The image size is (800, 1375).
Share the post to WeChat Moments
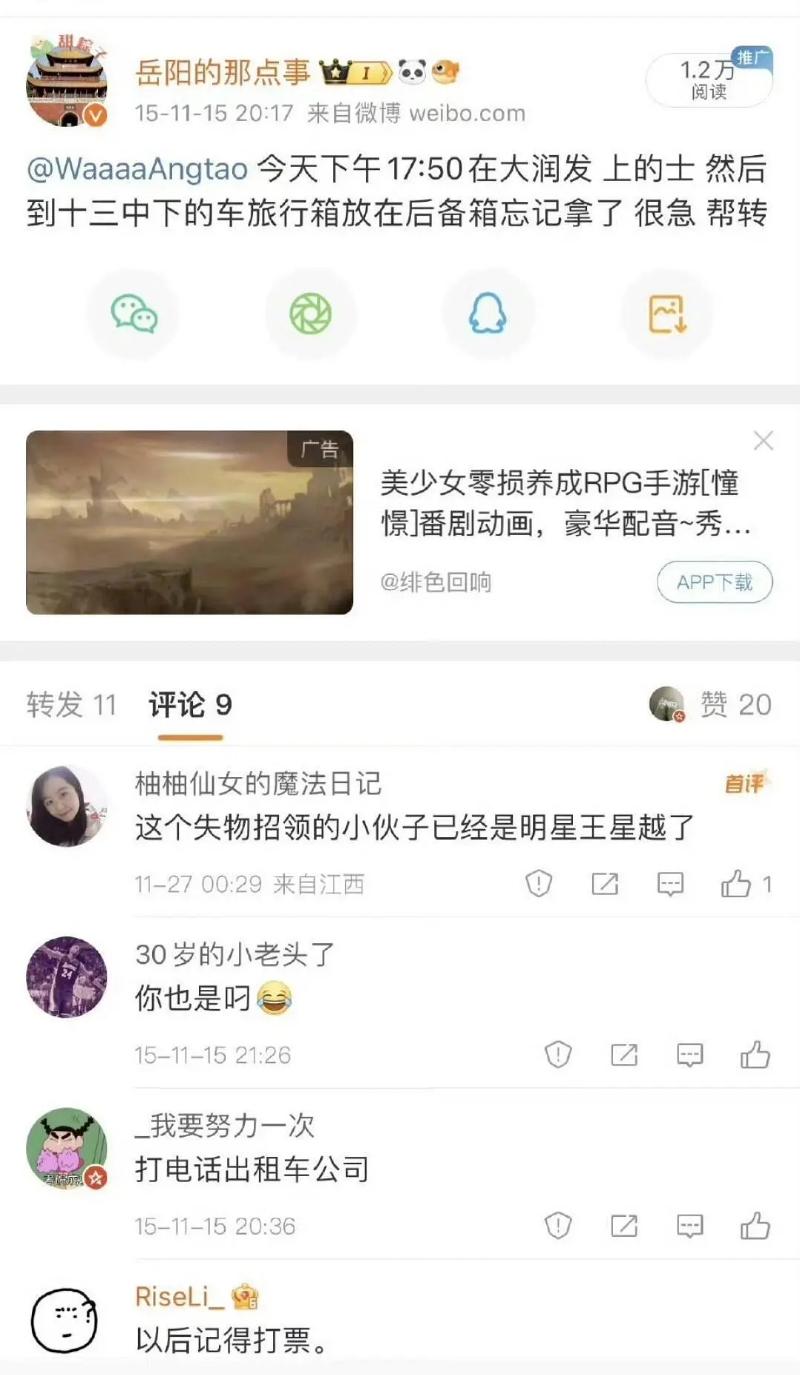click(x=310, y=314)
